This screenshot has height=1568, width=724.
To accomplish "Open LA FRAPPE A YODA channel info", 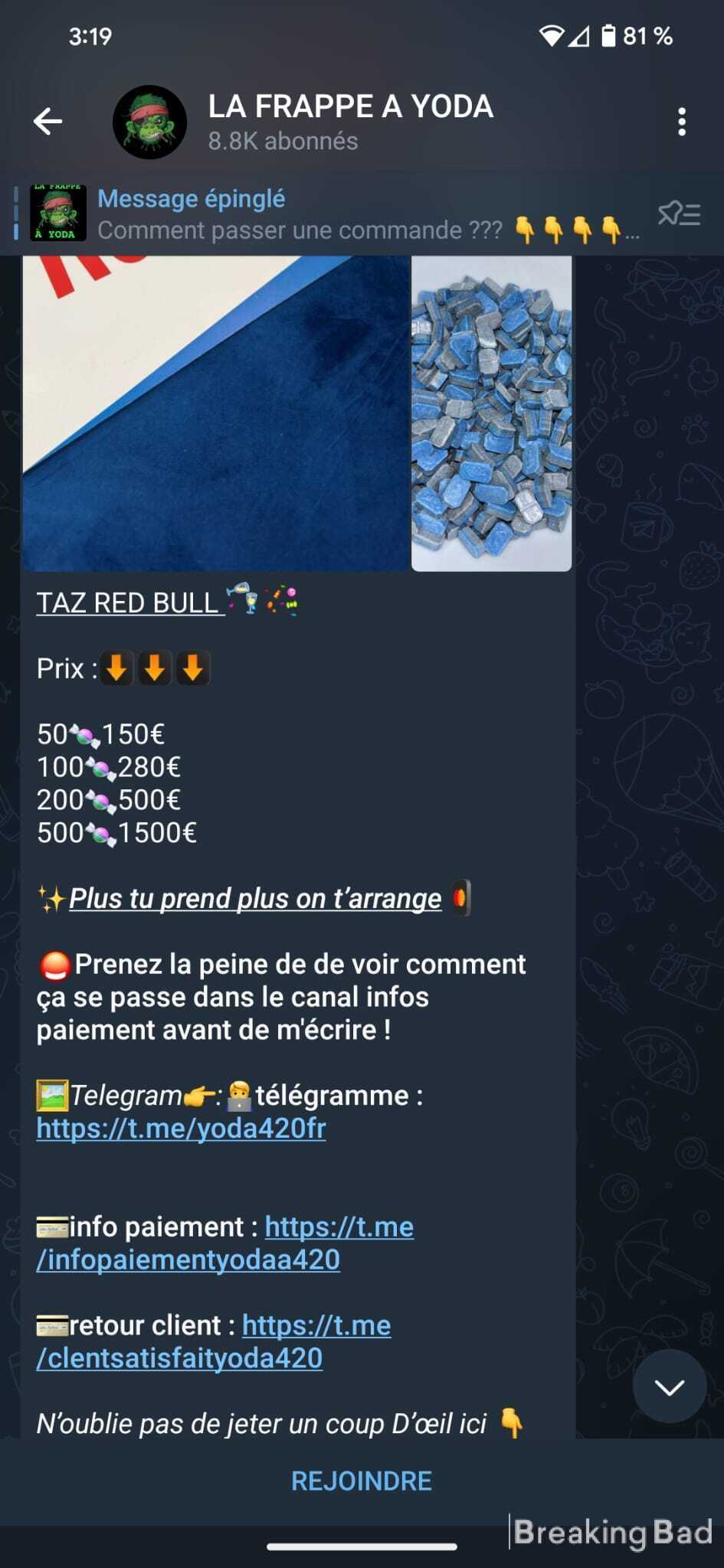I will pyautogui.click(x=349, y=122).
